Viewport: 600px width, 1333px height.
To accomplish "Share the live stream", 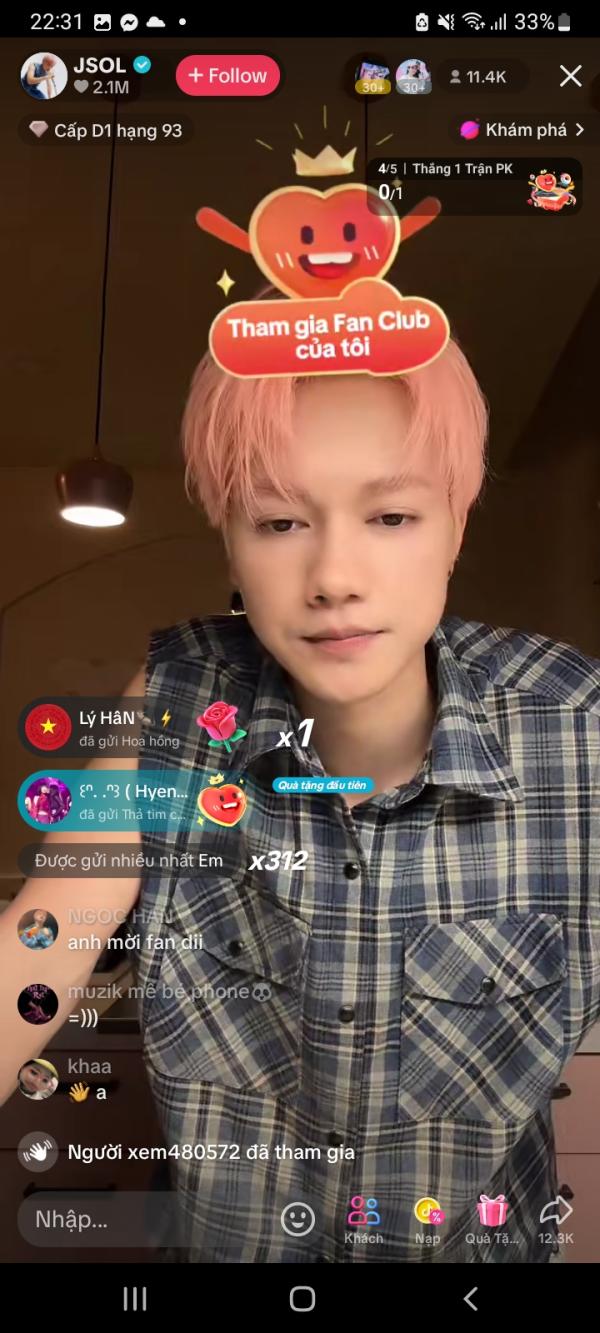I will [555, 1220].
